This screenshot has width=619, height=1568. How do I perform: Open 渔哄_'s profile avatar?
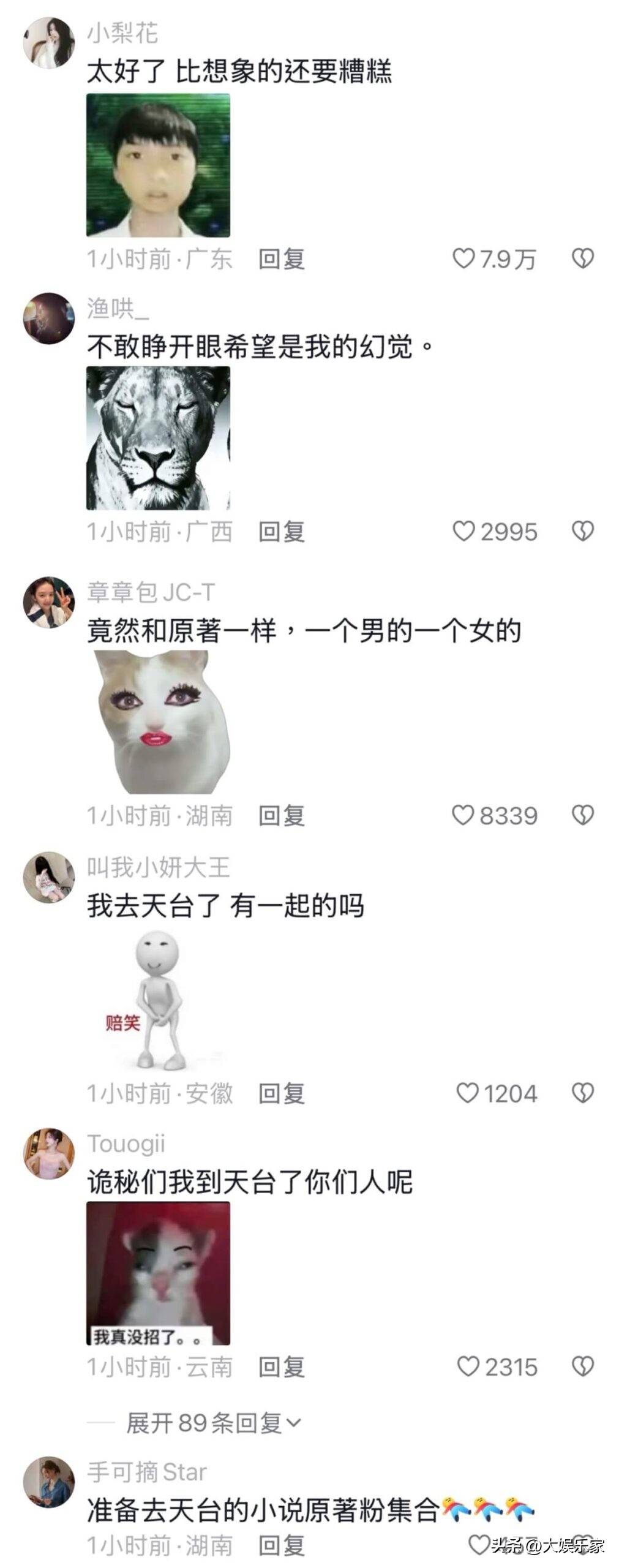pyautogui.click(x=48, y=318)
